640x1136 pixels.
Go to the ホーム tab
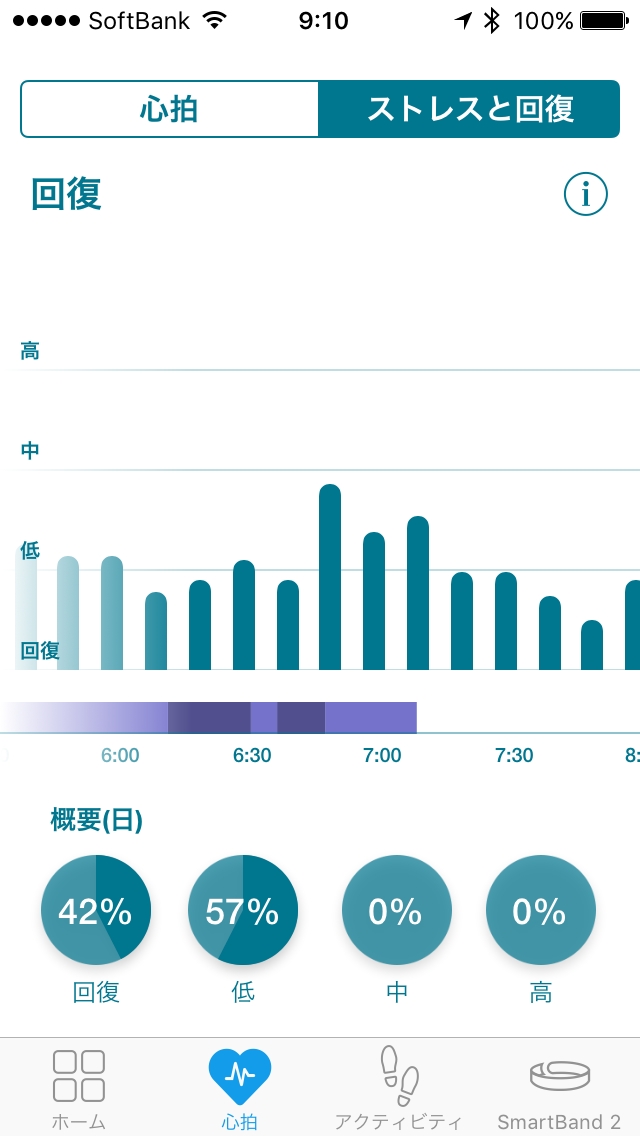click(79, 1088)
